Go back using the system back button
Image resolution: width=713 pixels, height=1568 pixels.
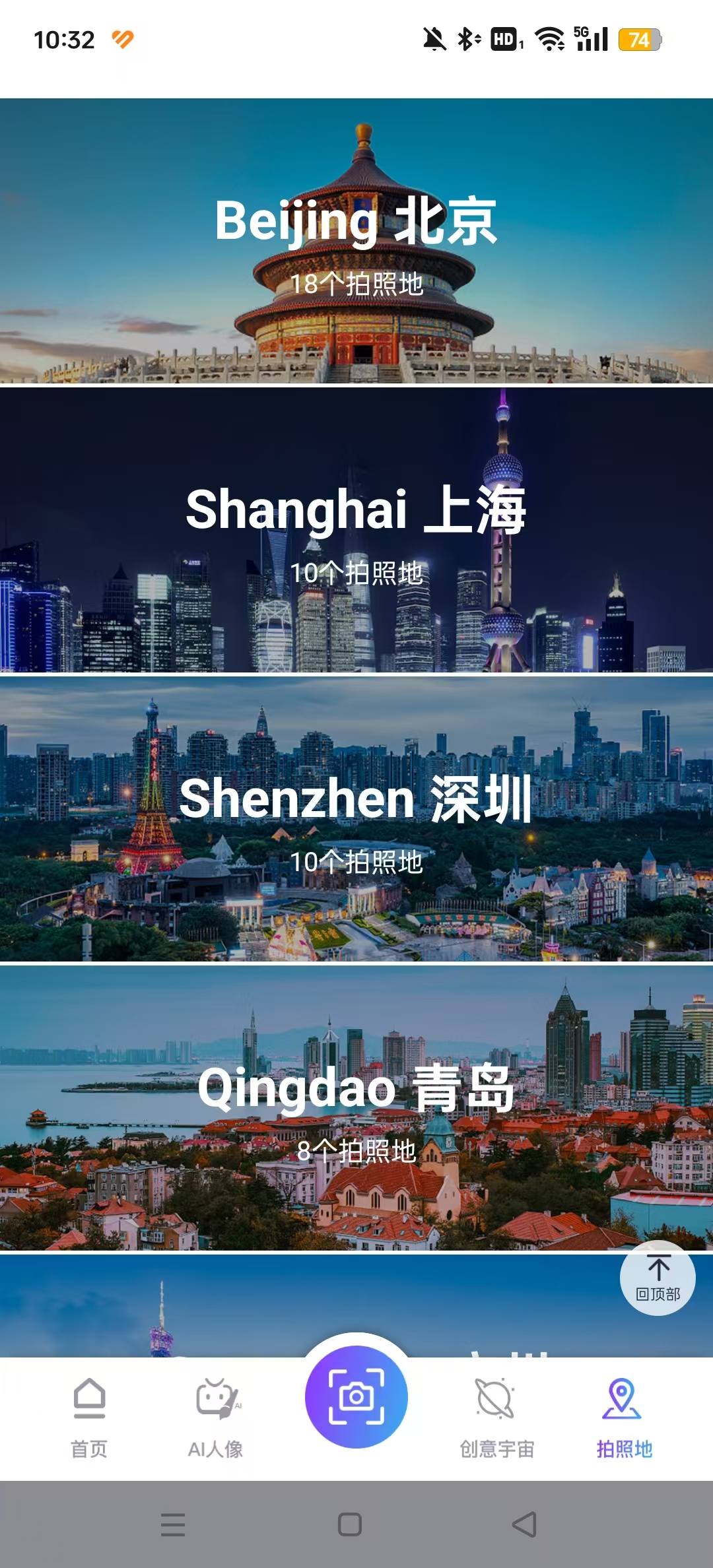525,1524
